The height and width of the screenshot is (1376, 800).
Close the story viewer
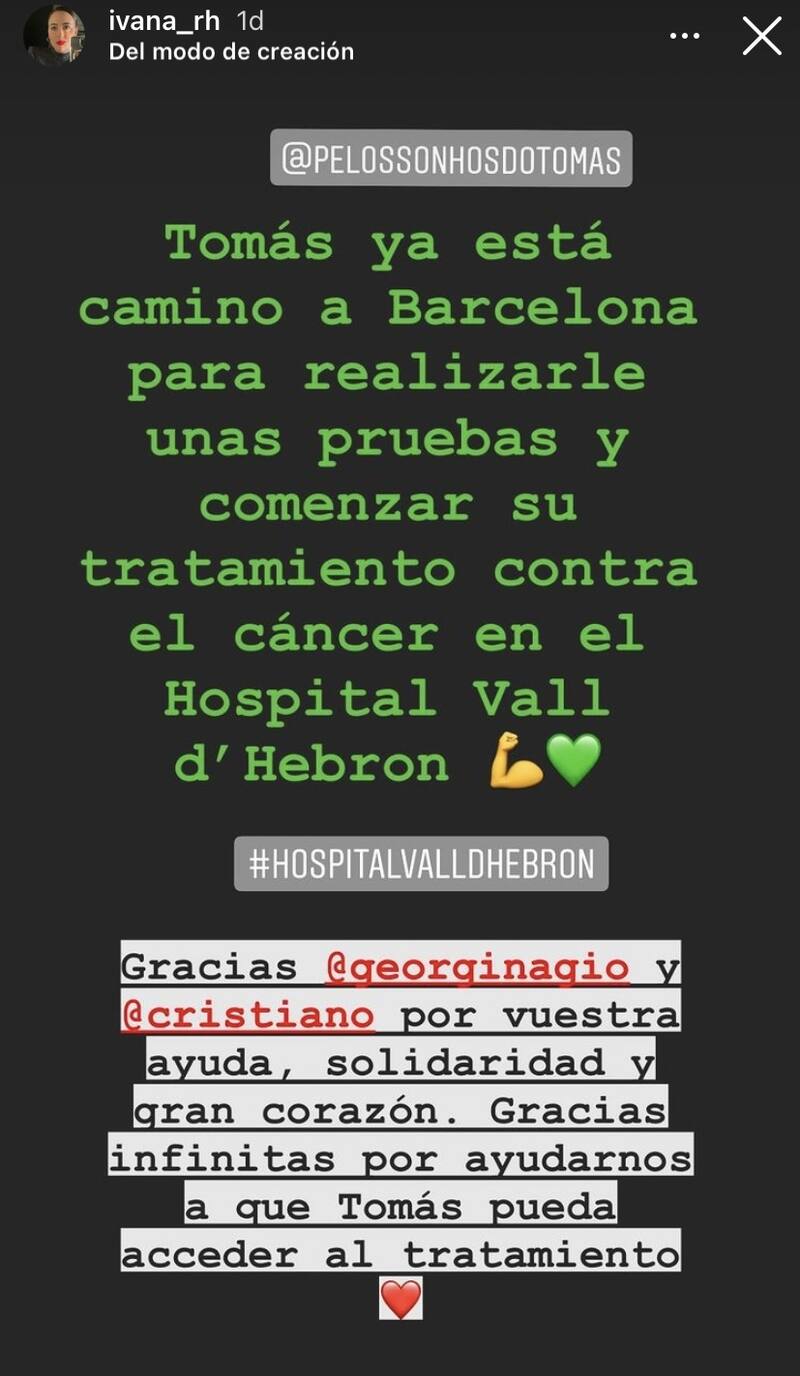pyautogui.click(x=762, y=36)
